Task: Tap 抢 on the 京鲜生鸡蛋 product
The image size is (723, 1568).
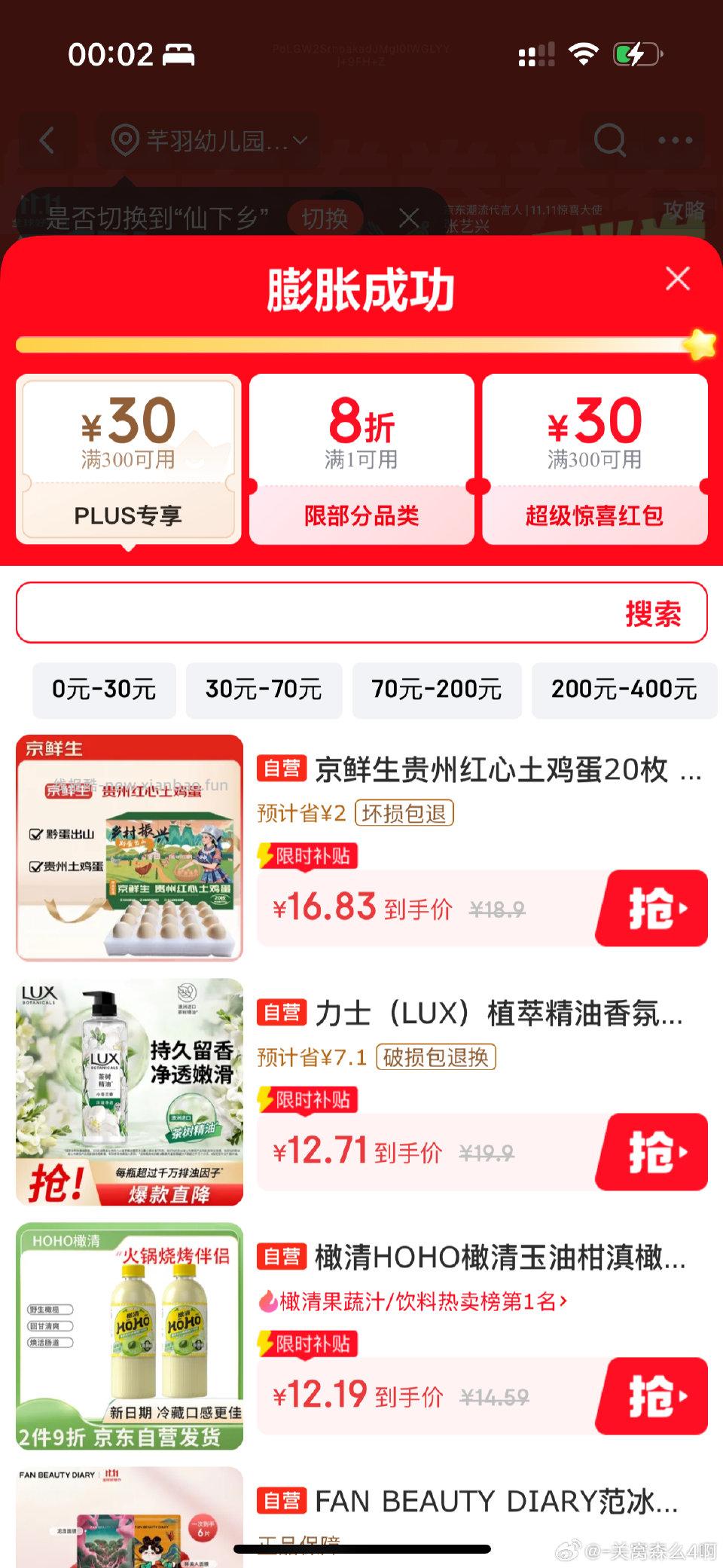Action: coord(651,908)
